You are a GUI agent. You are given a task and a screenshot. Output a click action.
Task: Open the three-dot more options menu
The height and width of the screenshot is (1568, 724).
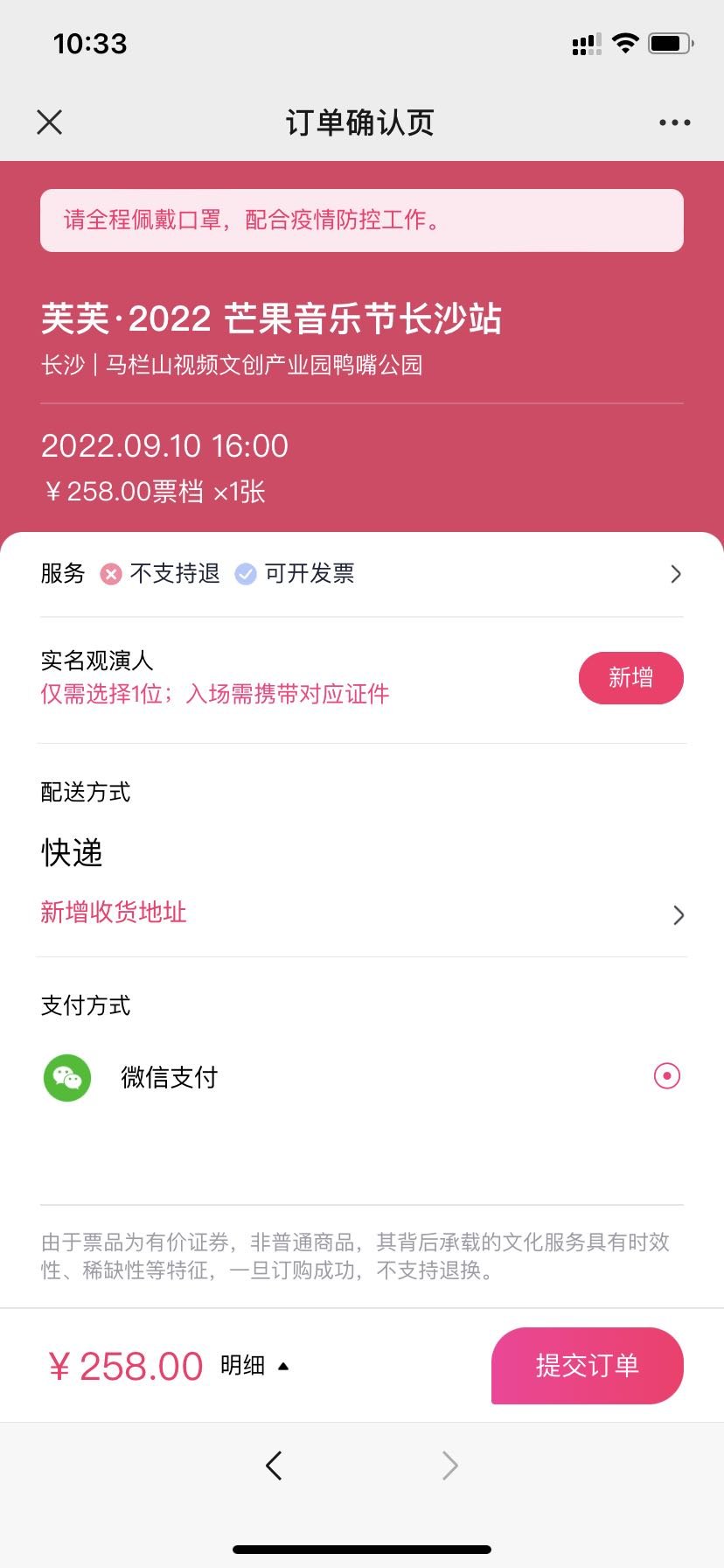pyautogui.click(x=674, y=122)
